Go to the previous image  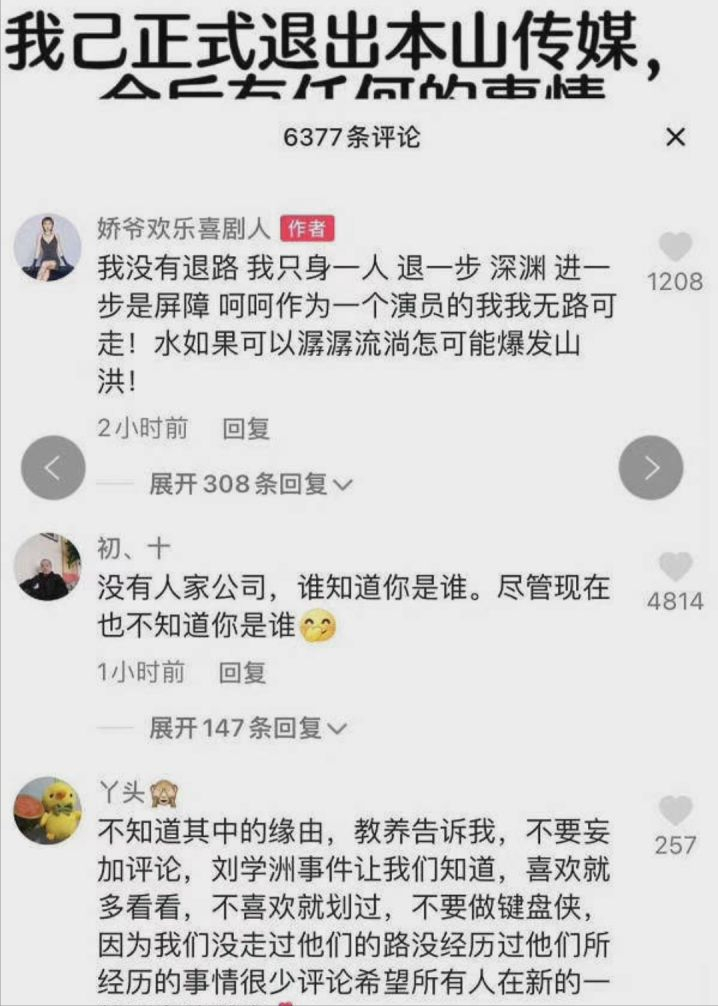pyautogui.click(x=53, y=467)
